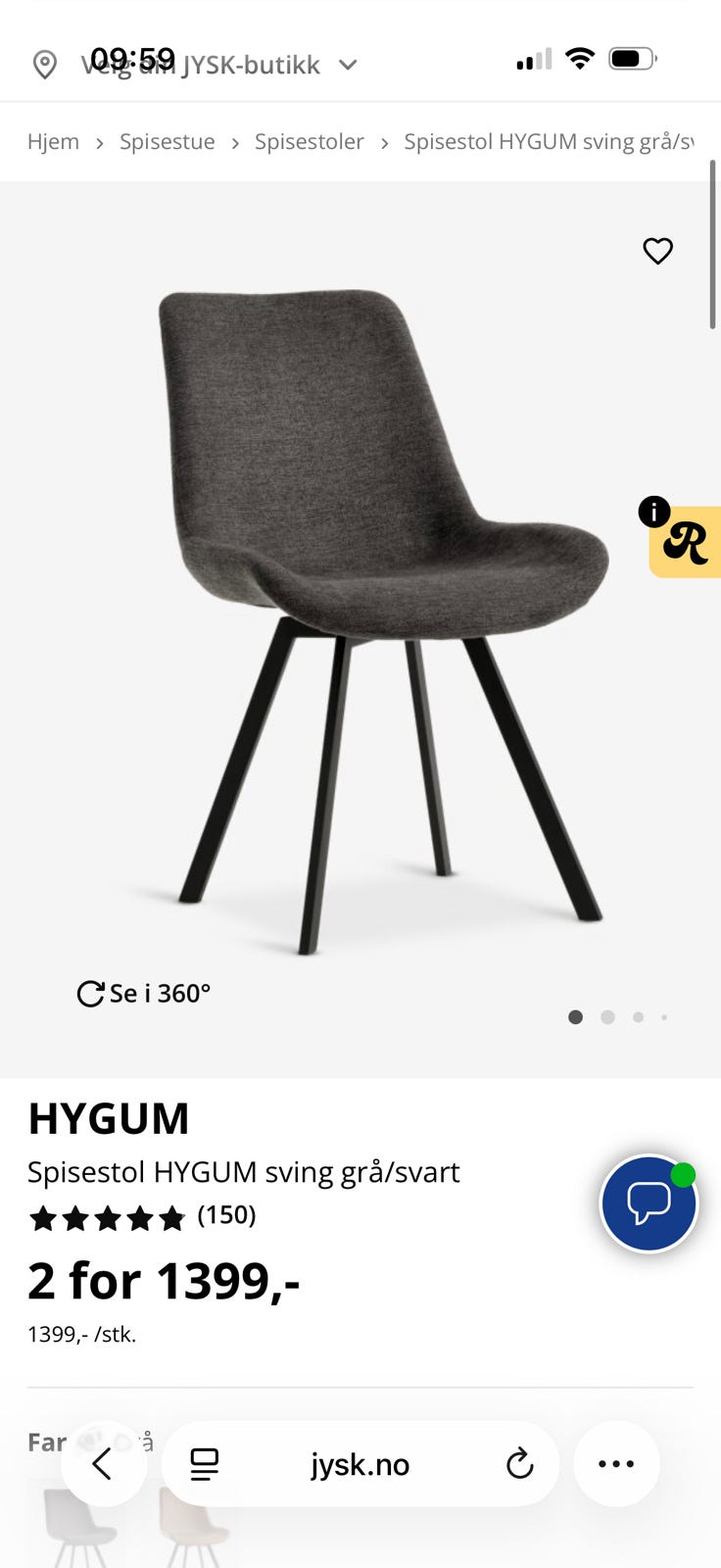Screen dimensions: 721x1568
Task: Open the browser page menu icon
Action: point(205,1464)
